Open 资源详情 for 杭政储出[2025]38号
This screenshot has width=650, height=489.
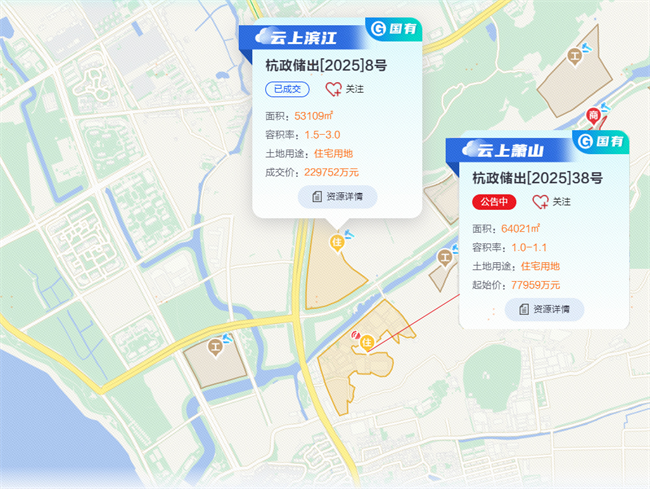point(544,309)
